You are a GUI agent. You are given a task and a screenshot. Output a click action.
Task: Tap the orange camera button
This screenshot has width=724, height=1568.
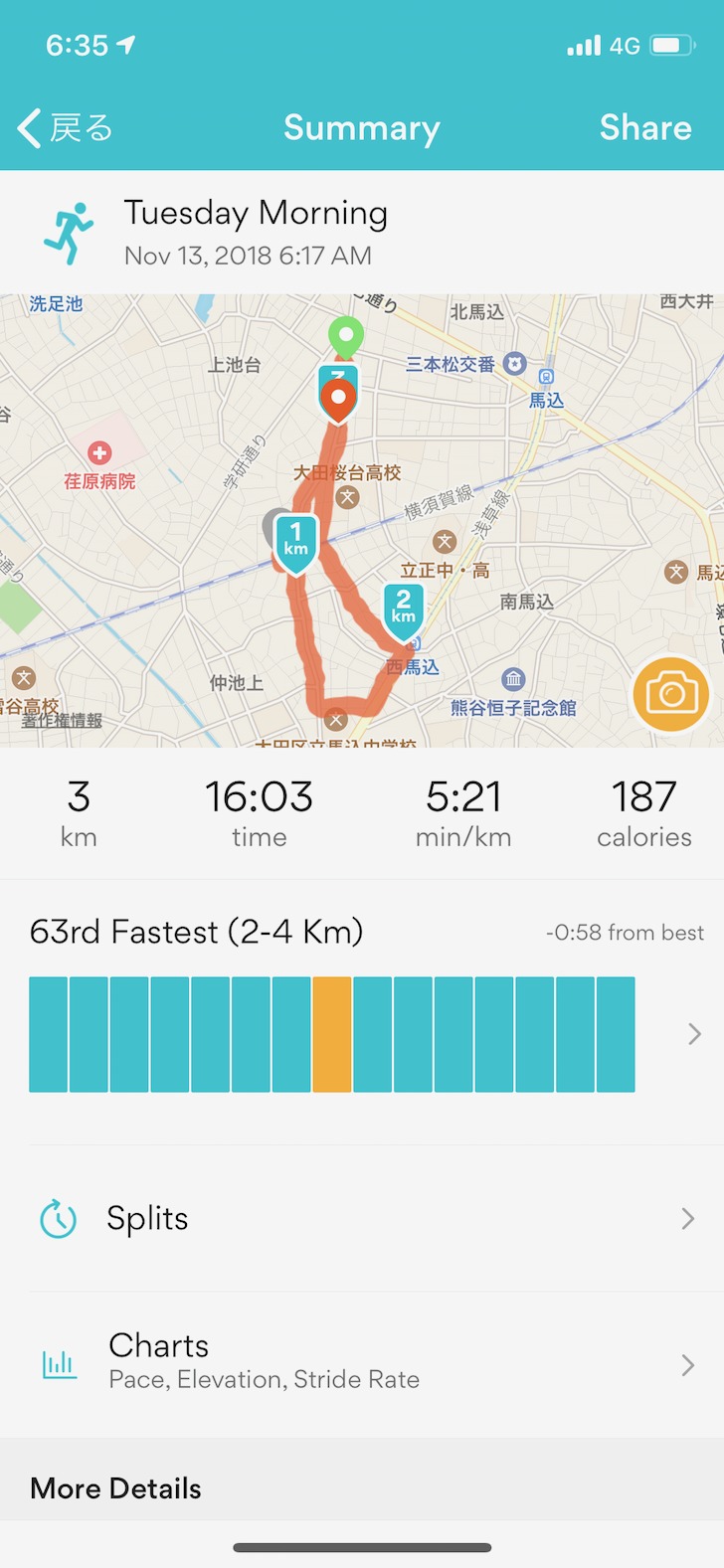(x=671, y=693)
